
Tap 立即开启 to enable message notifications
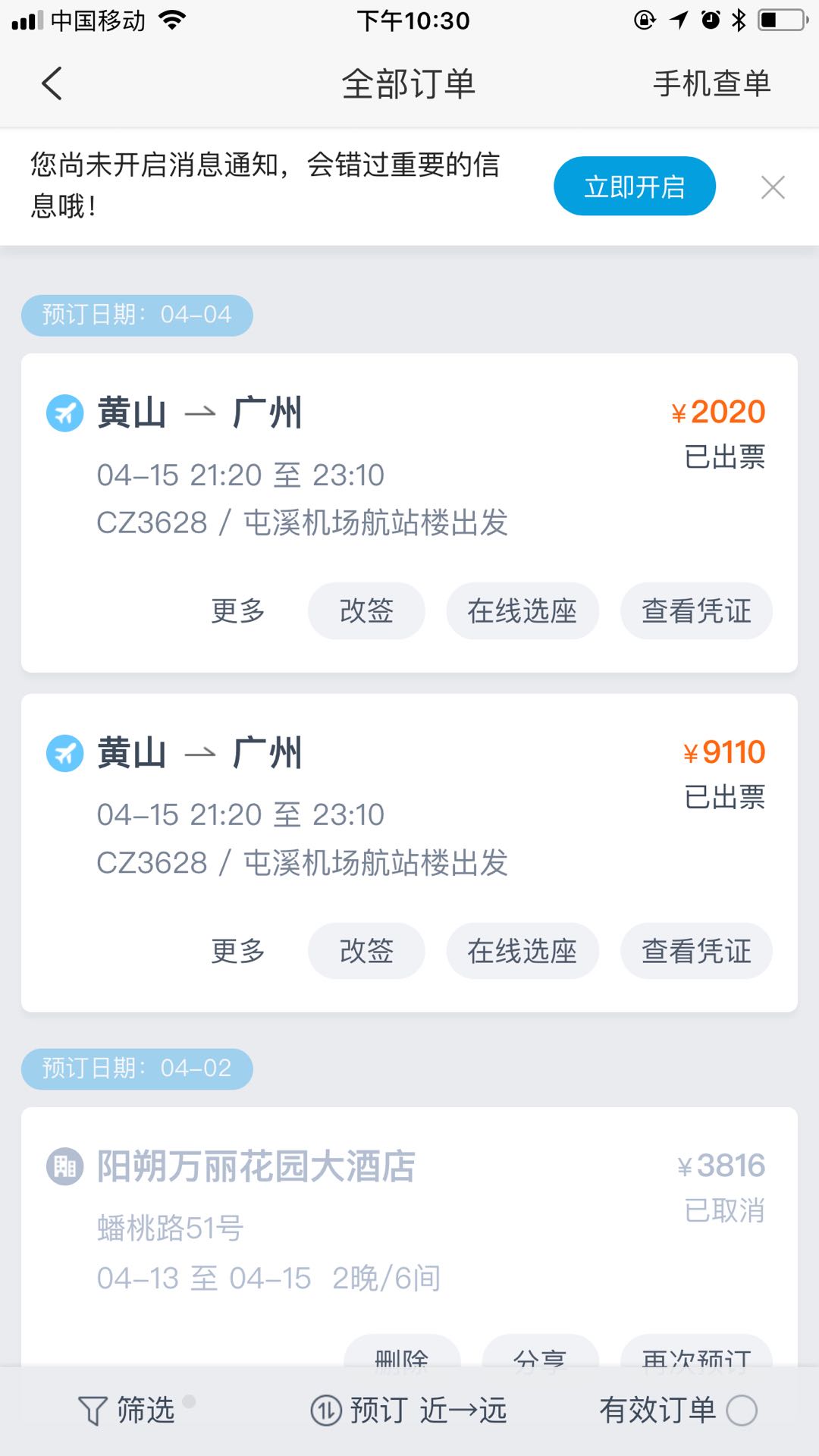(634, 187)
